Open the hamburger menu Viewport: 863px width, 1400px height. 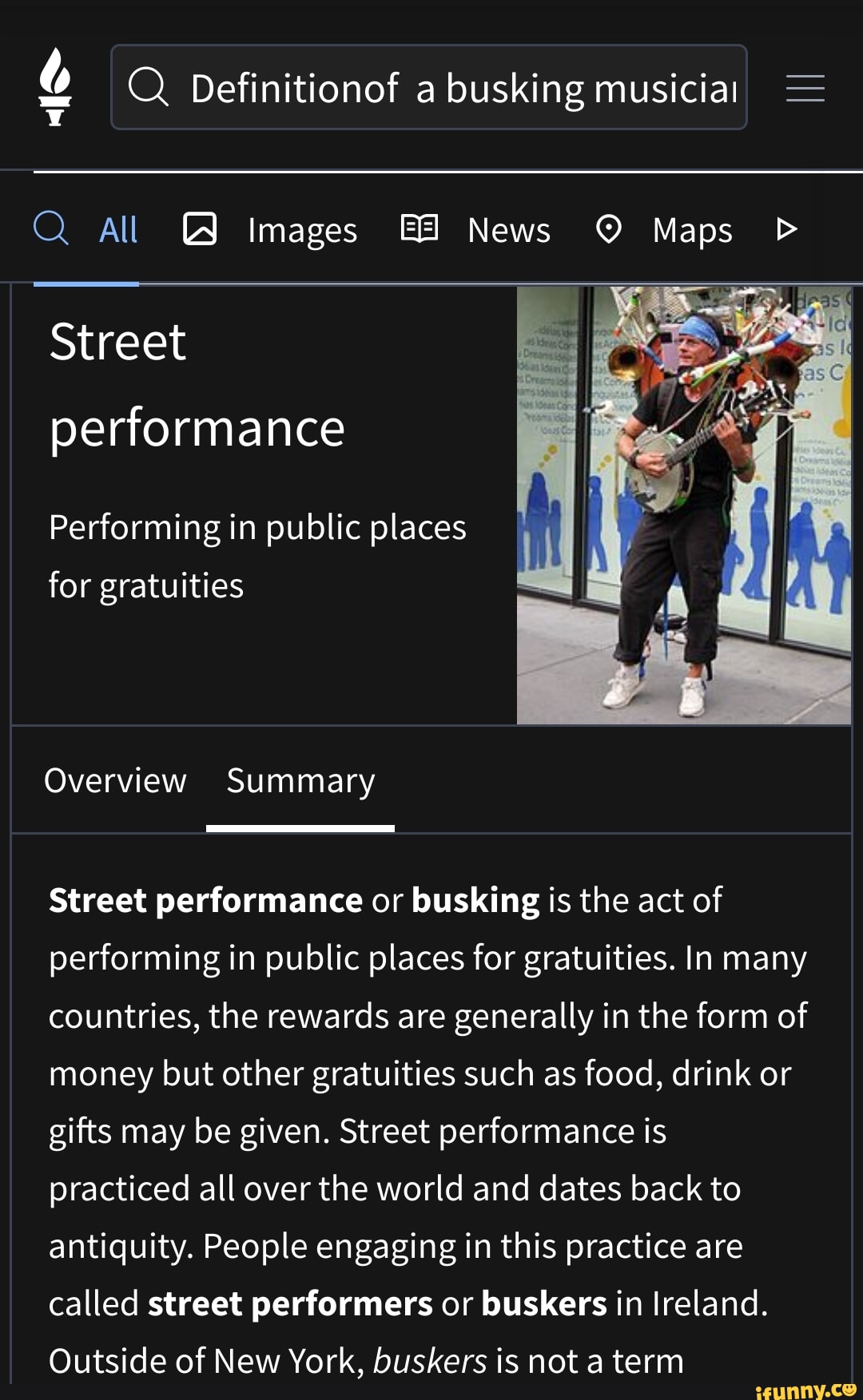[805, 89]
